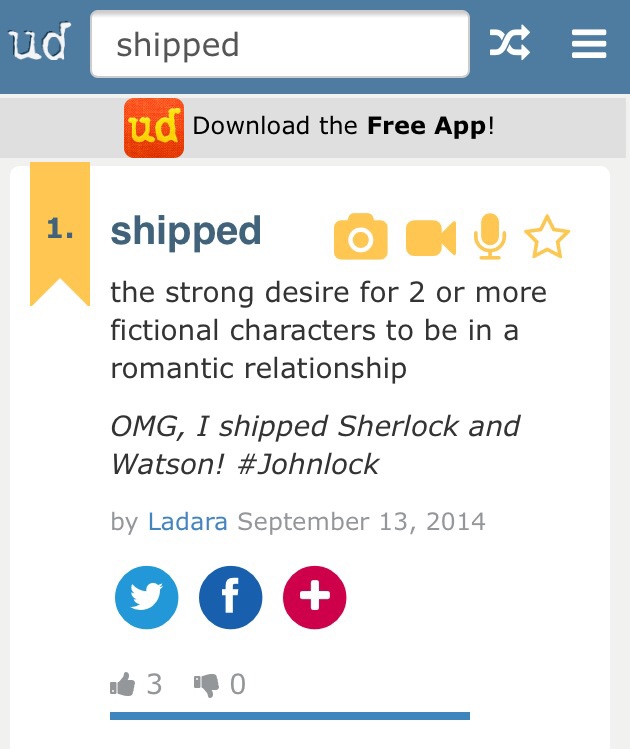Open more sharing options plus button
This screenshot has height=749, width=630.
click(x=315, y=597)
